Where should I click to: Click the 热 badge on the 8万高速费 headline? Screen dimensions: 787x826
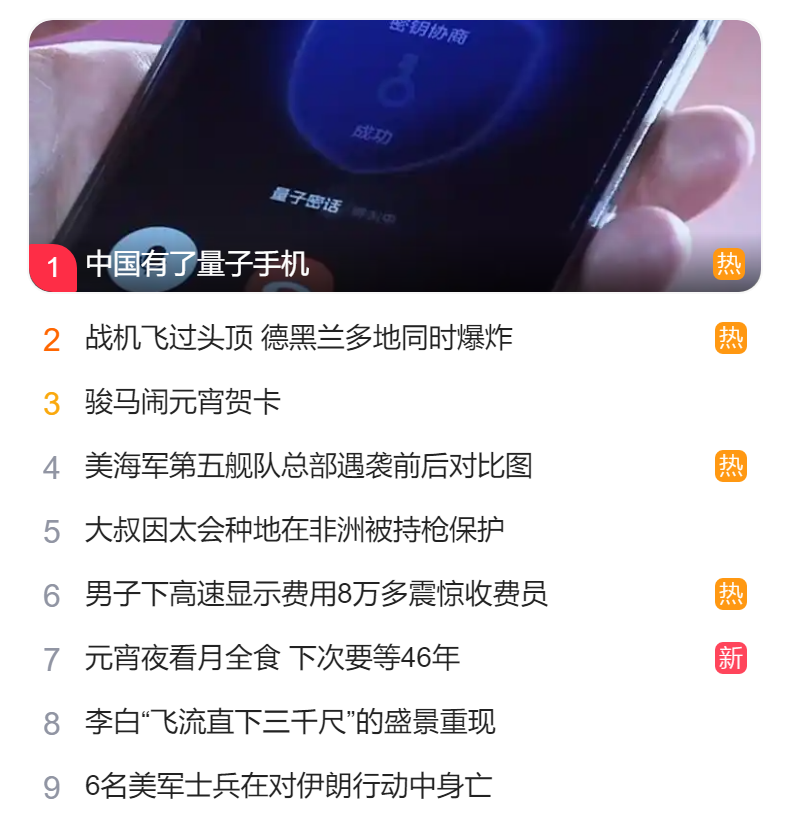tap(731, 594)
